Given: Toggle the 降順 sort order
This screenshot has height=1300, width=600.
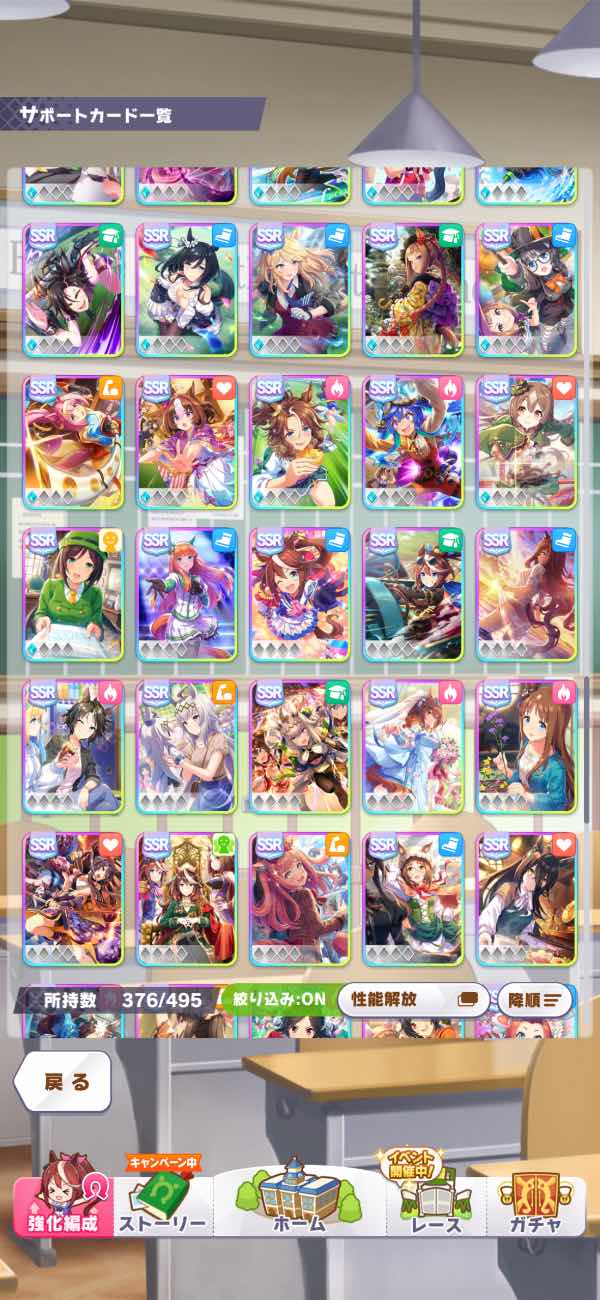Looking at the screenshot, I should coord(534,998).
